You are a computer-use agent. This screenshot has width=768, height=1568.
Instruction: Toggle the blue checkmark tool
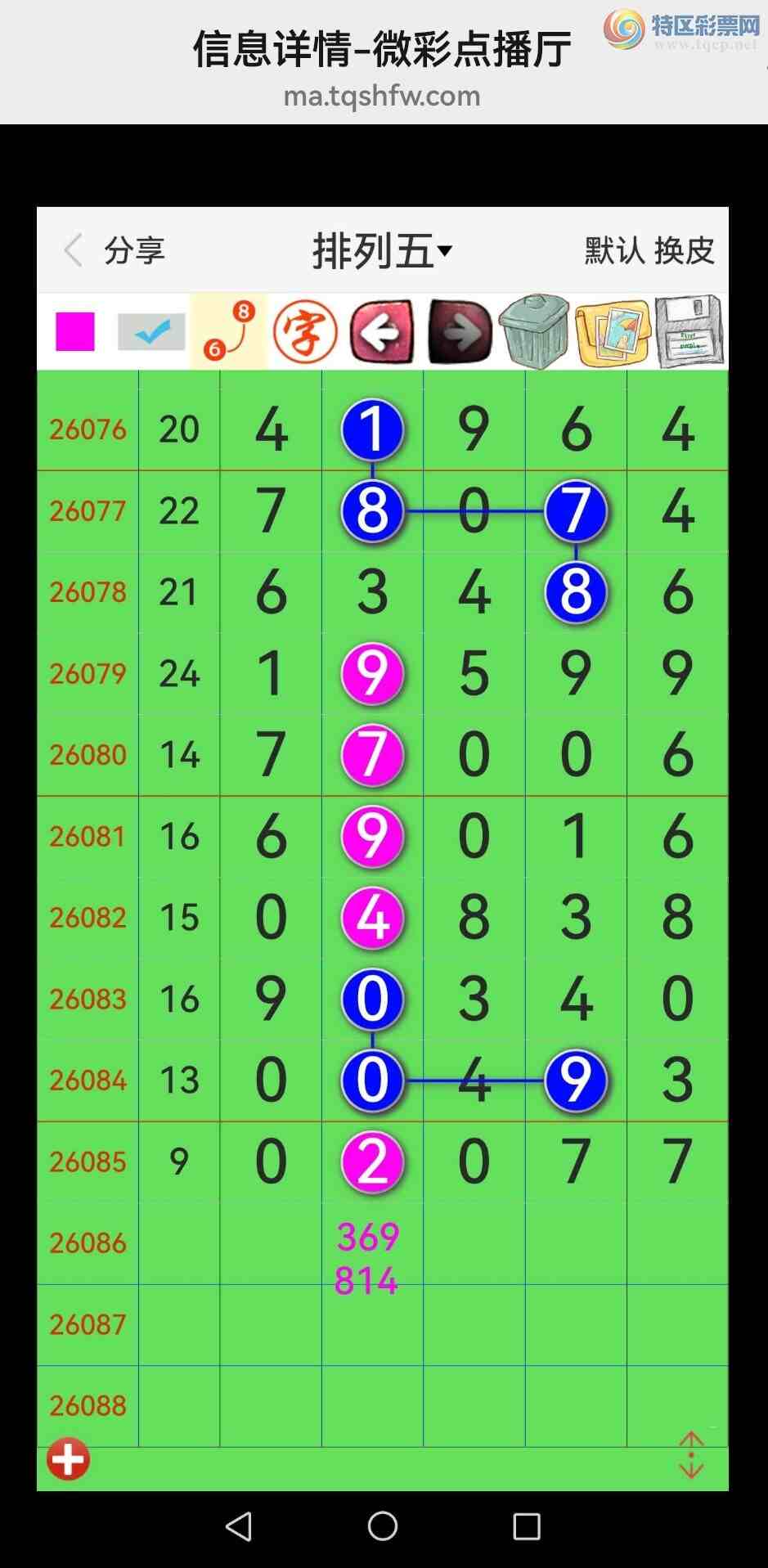pyautogui.click(x=152, y=331)
